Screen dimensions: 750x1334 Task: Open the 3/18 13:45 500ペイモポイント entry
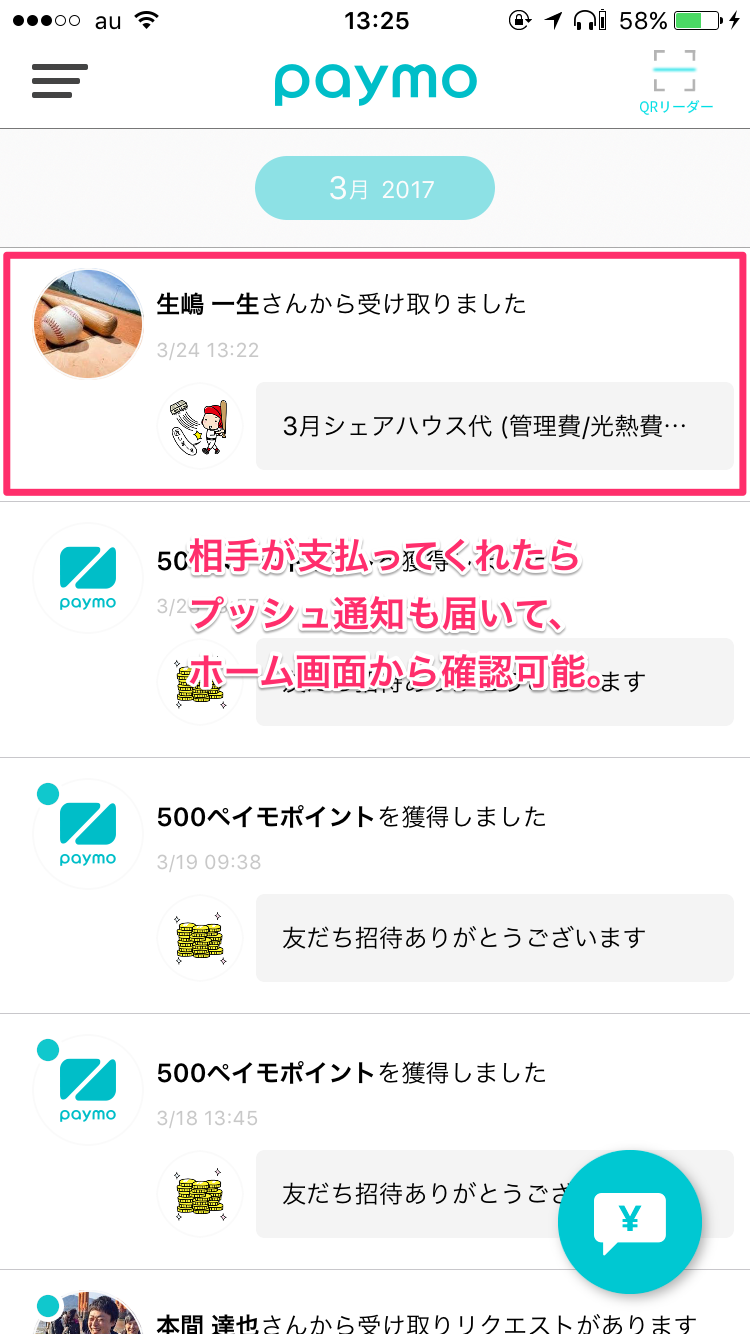point(375,1141)
